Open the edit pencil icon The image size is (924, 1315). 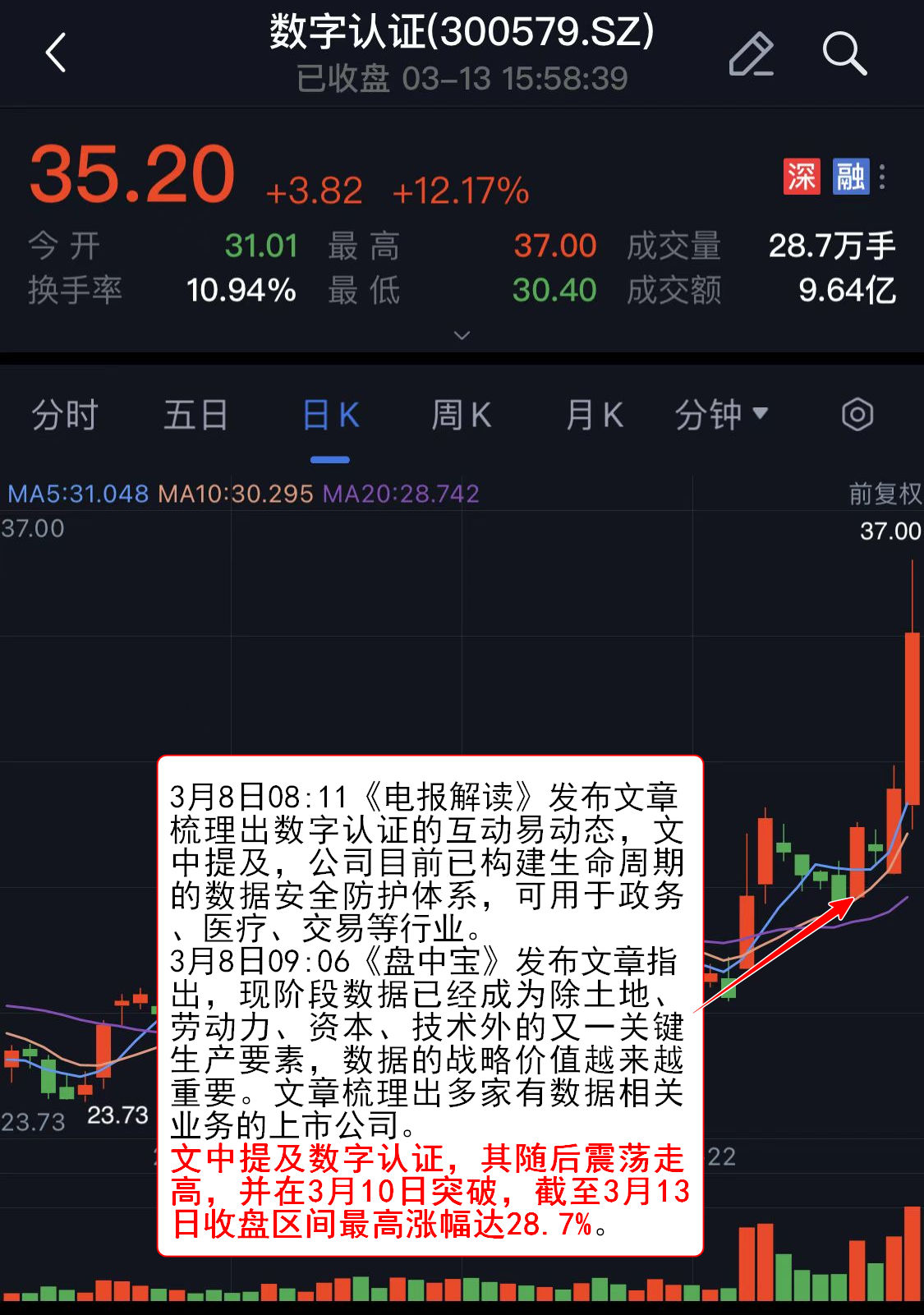coord(751,54)
